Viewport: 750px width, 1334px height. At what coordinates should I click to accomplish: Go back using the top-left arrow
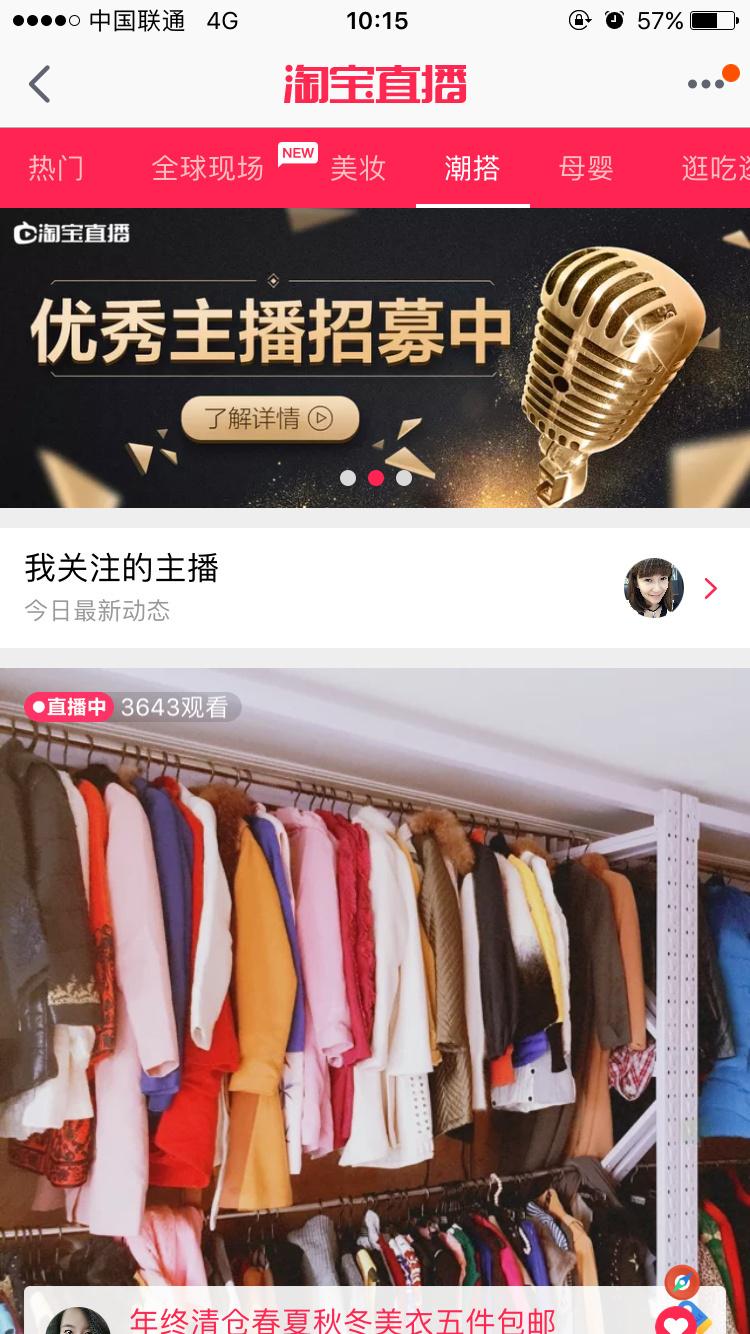40,84
